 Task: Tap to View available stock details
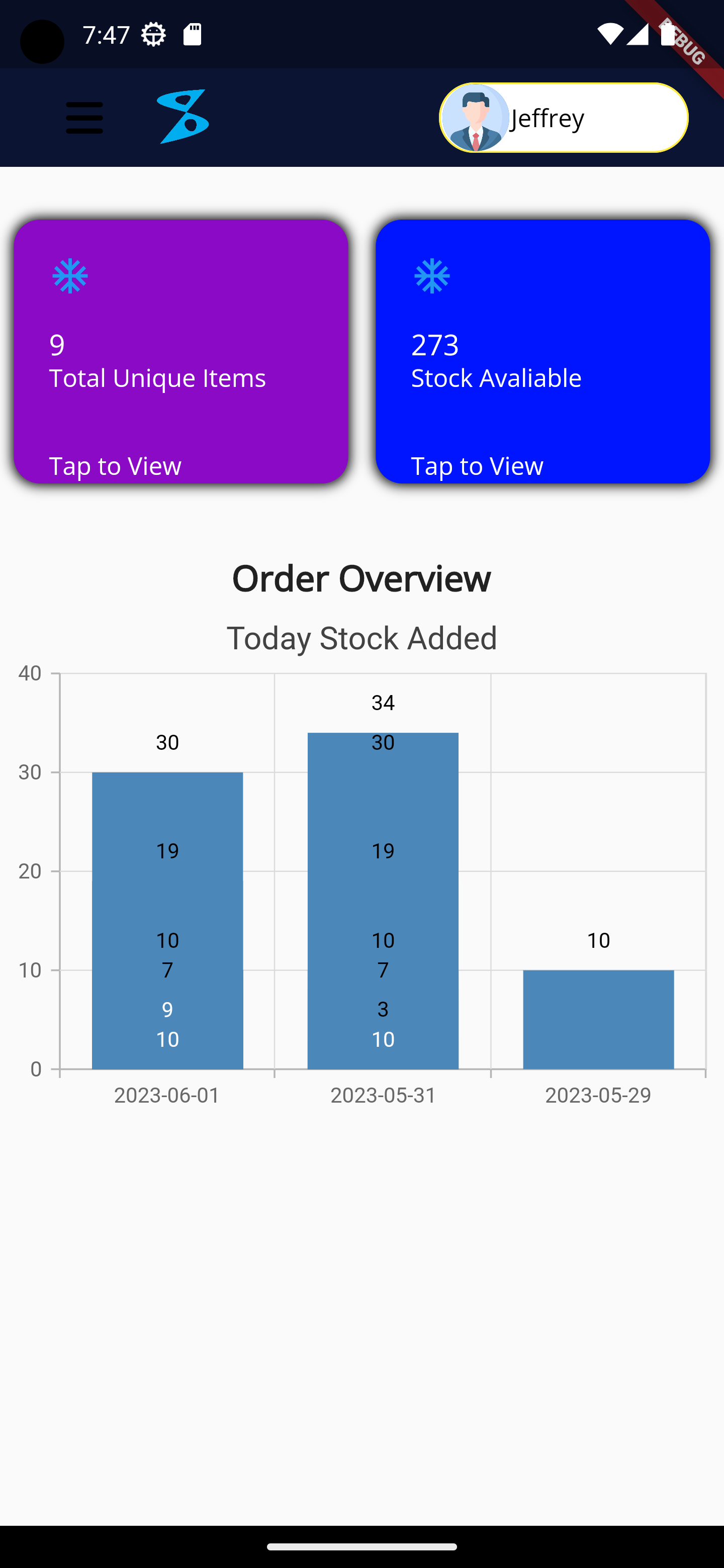(478, 466)
